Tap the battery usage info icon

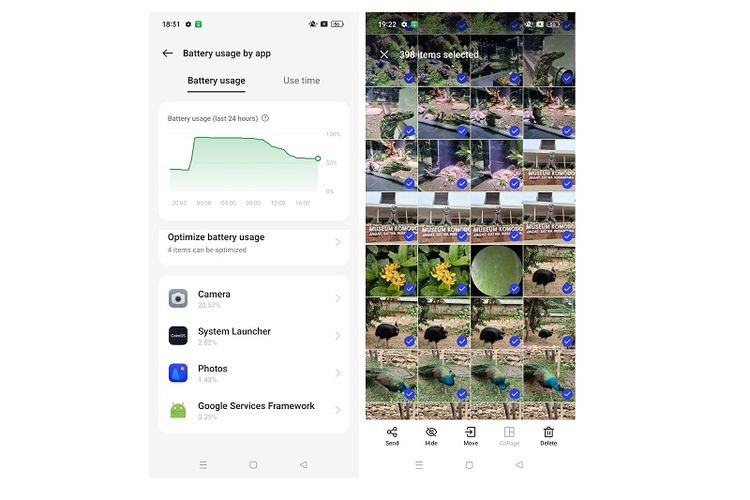tap(265, 118)
